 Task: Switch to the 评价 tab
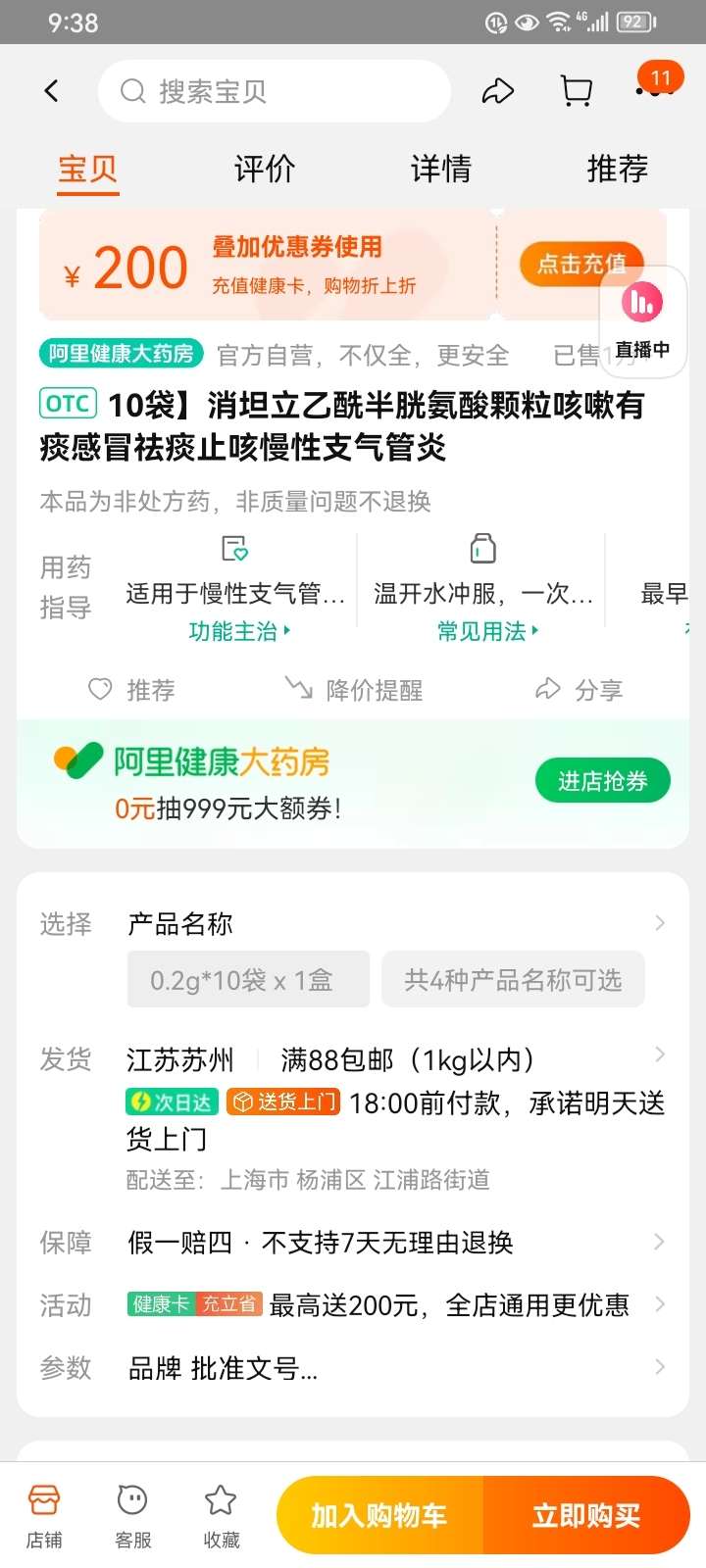265,169
